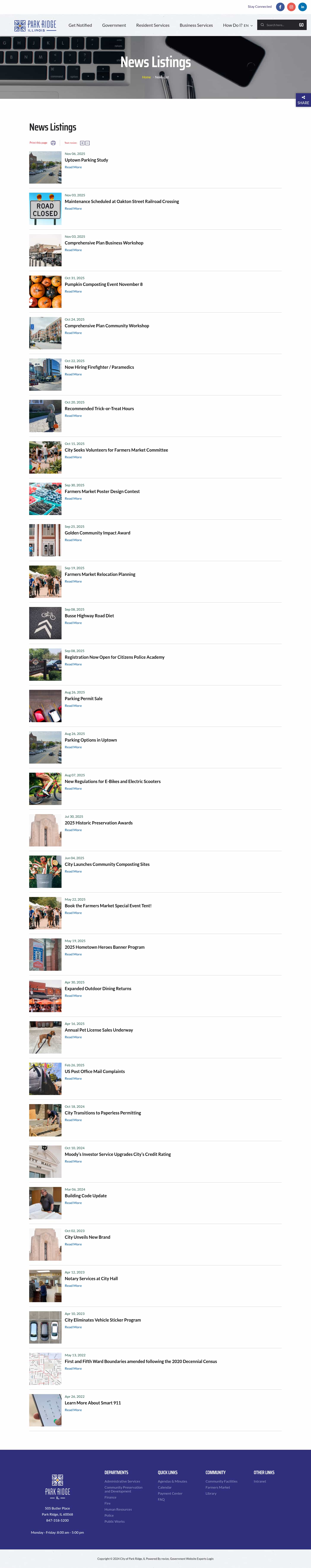The image size is (311, 1568).
Task: Expand the How Do I? dropdown
Action: 237,25
